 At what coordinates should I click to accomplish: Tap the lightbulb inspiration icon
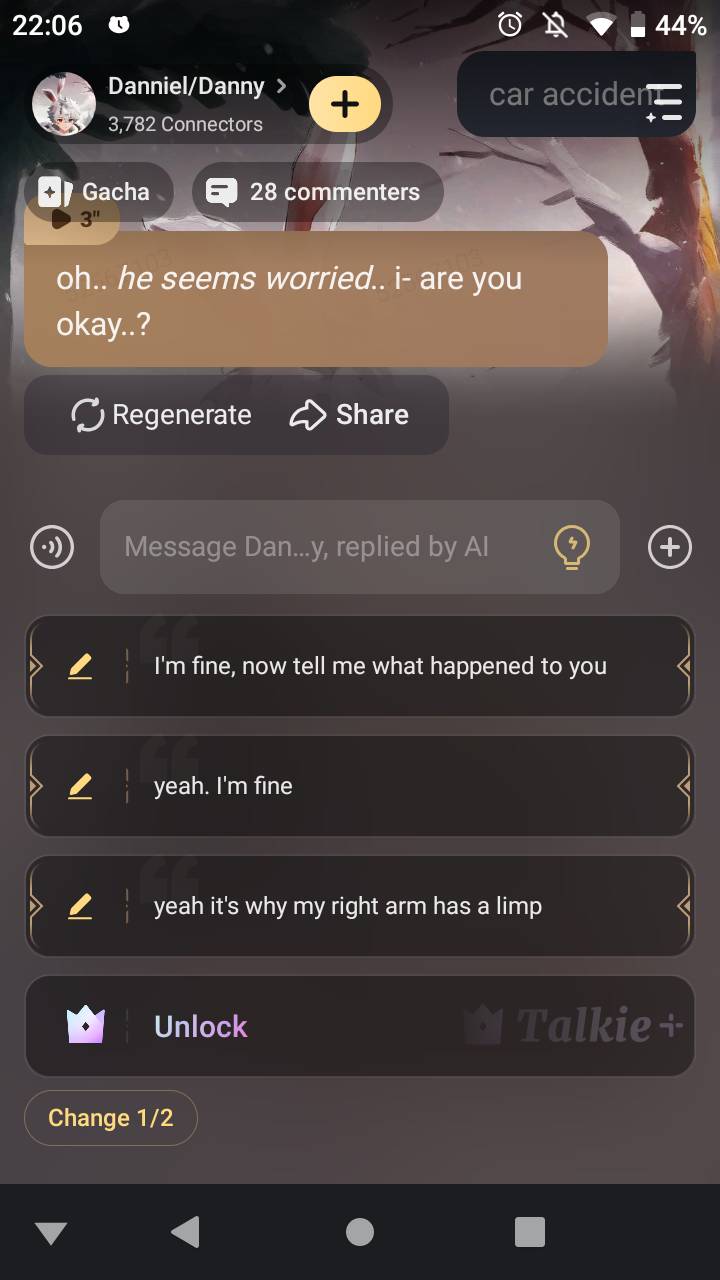click(571, 547)
